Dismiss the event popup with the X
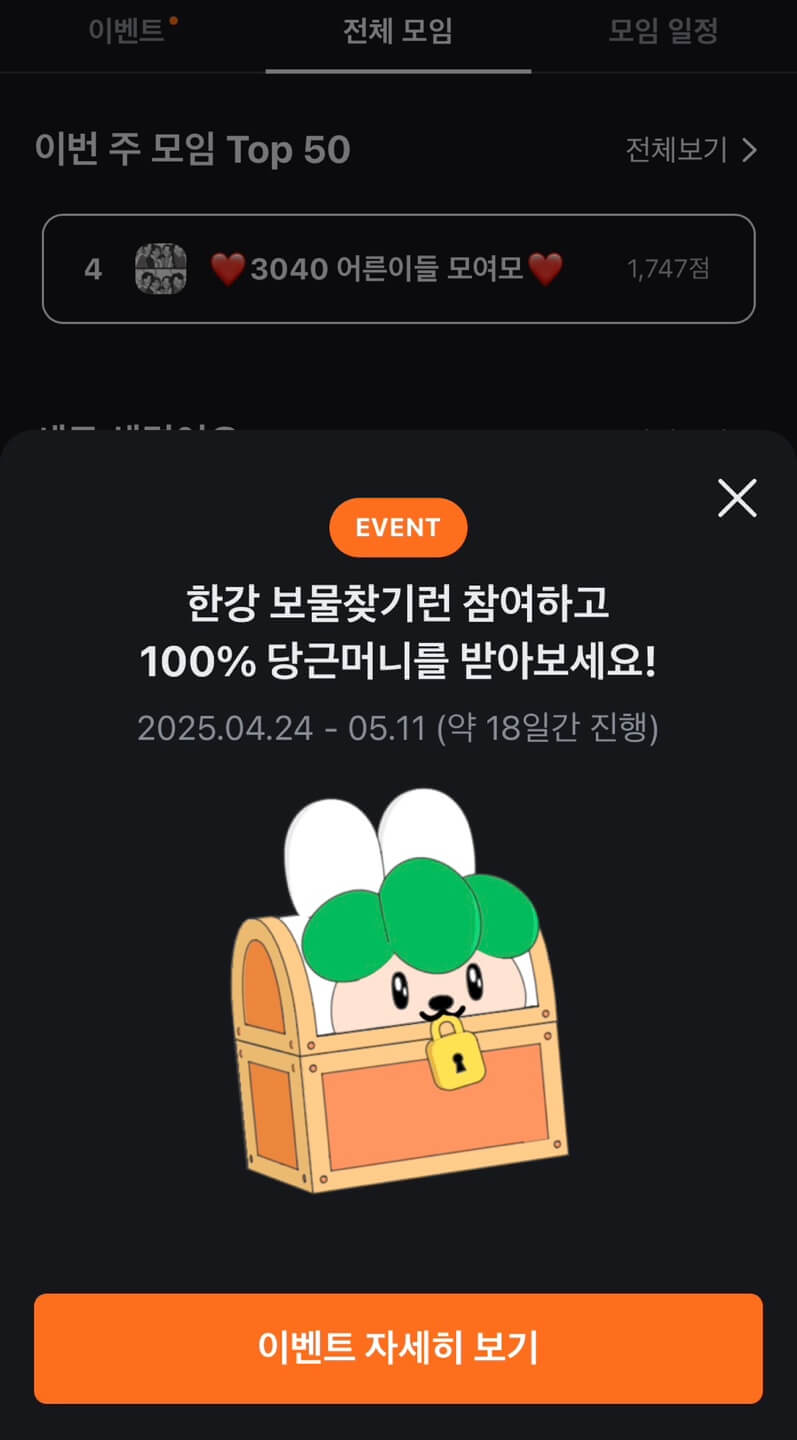Viewport: 797px width, 1440px height. pos(737,498)
